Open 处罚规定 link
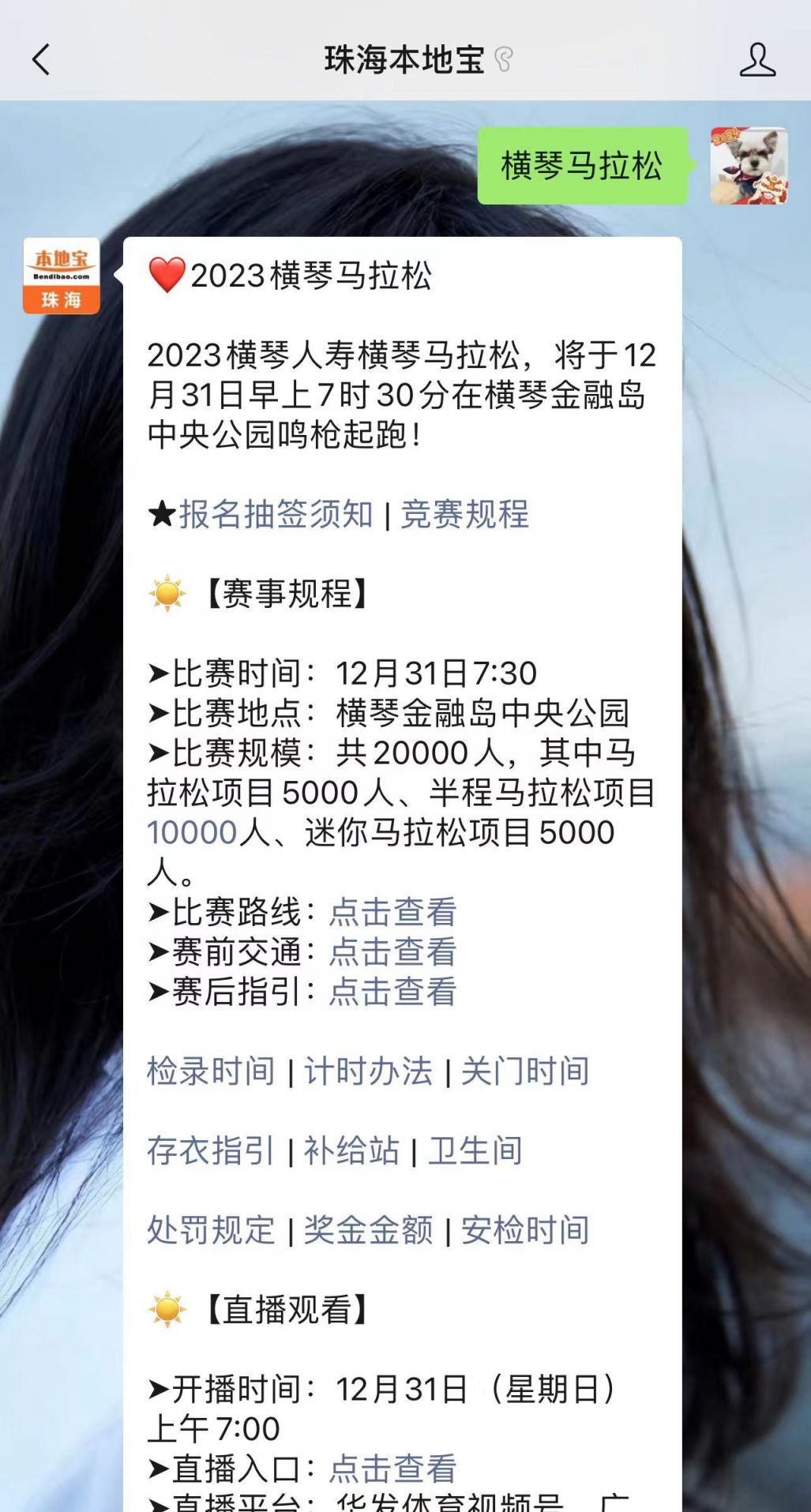 click(211, 1230)
